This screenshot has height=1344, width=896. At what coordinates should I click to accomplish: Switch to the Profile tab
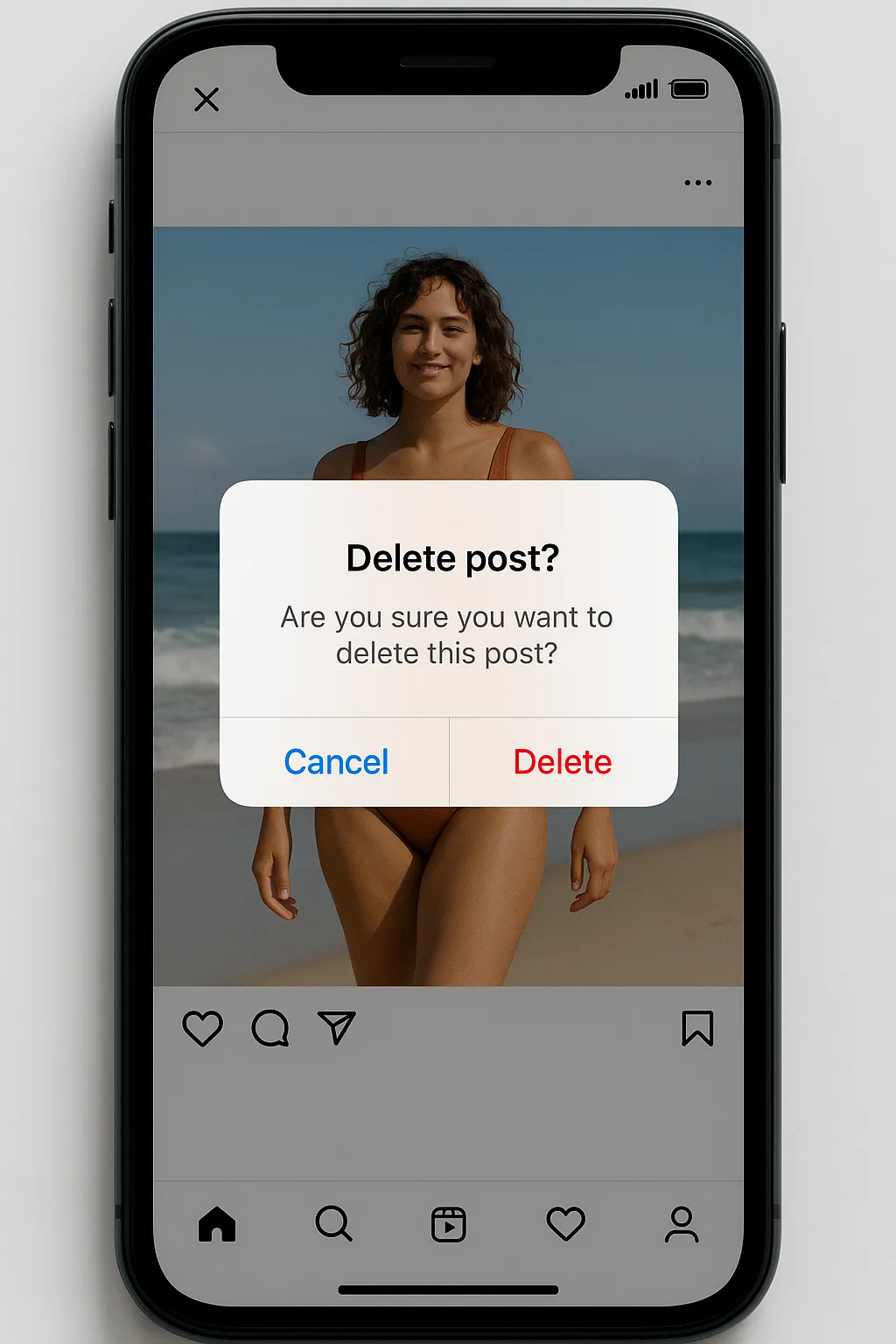click(x=682, y=1223)
